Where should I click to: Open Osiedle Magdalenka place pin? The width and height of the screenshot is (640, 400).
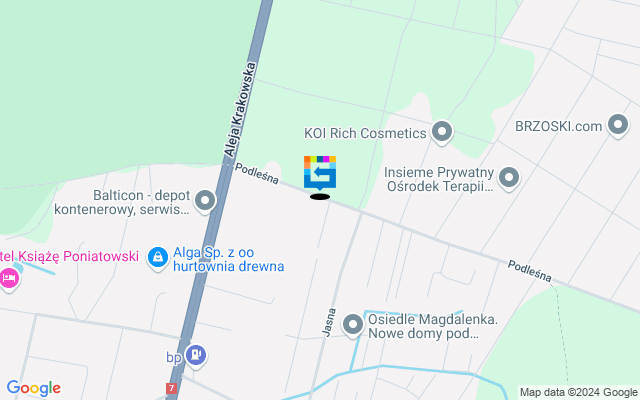point(353,324)
